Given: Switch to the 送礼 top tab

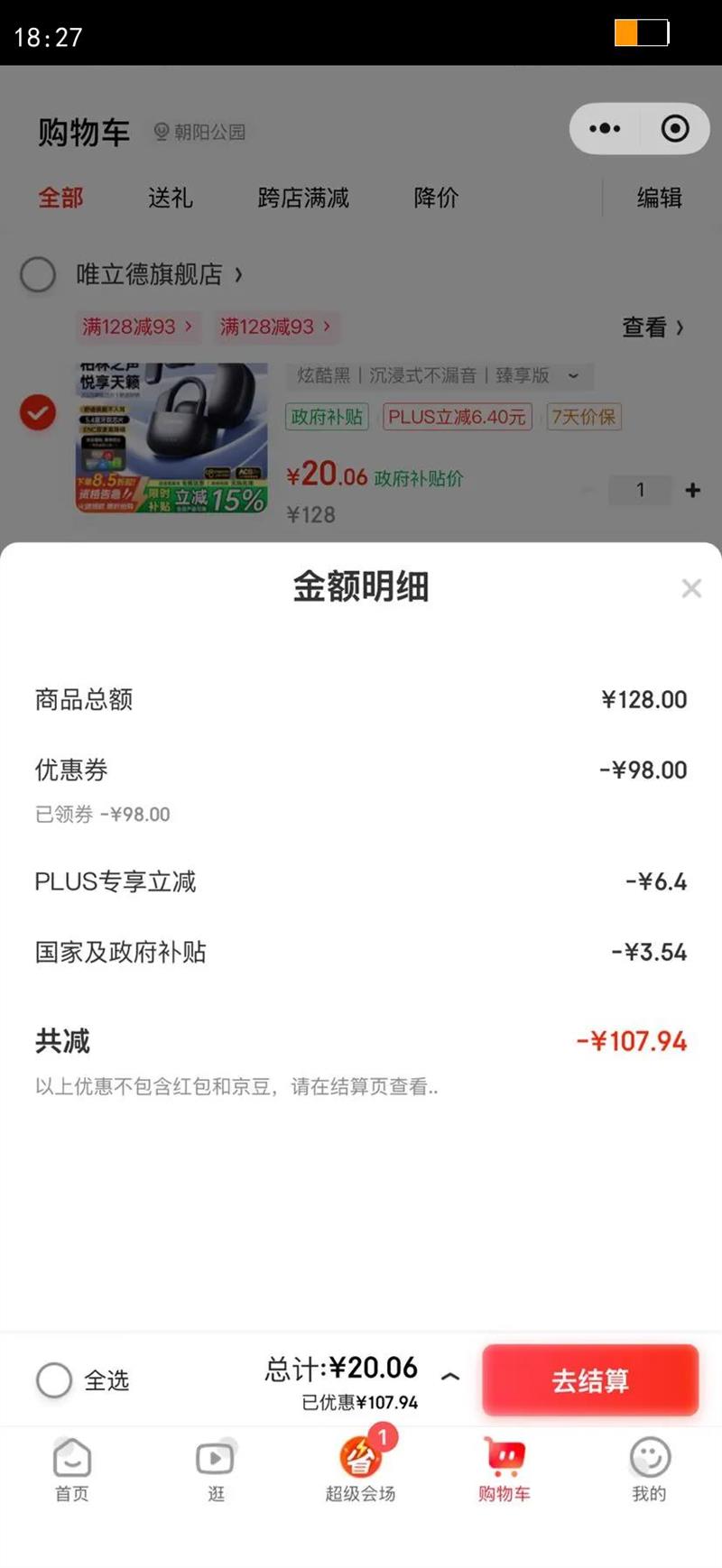Looking at the screenshot, I should click(x=171, y=198).
